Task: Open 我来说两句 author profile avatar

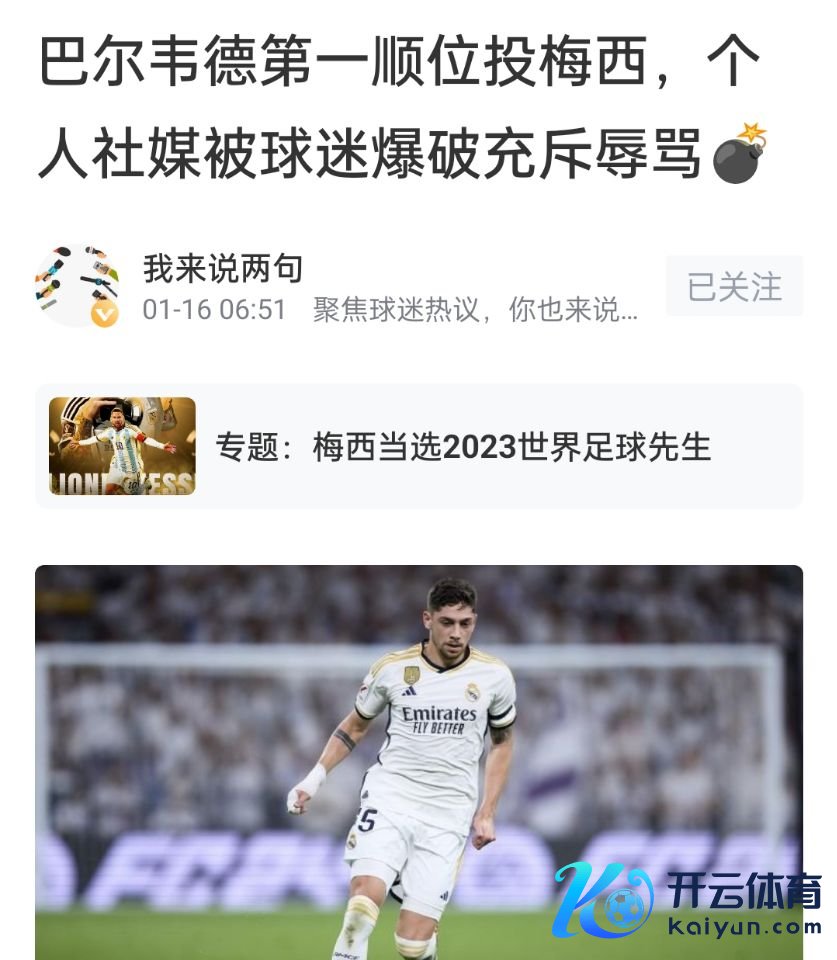Action: point(78,286)
